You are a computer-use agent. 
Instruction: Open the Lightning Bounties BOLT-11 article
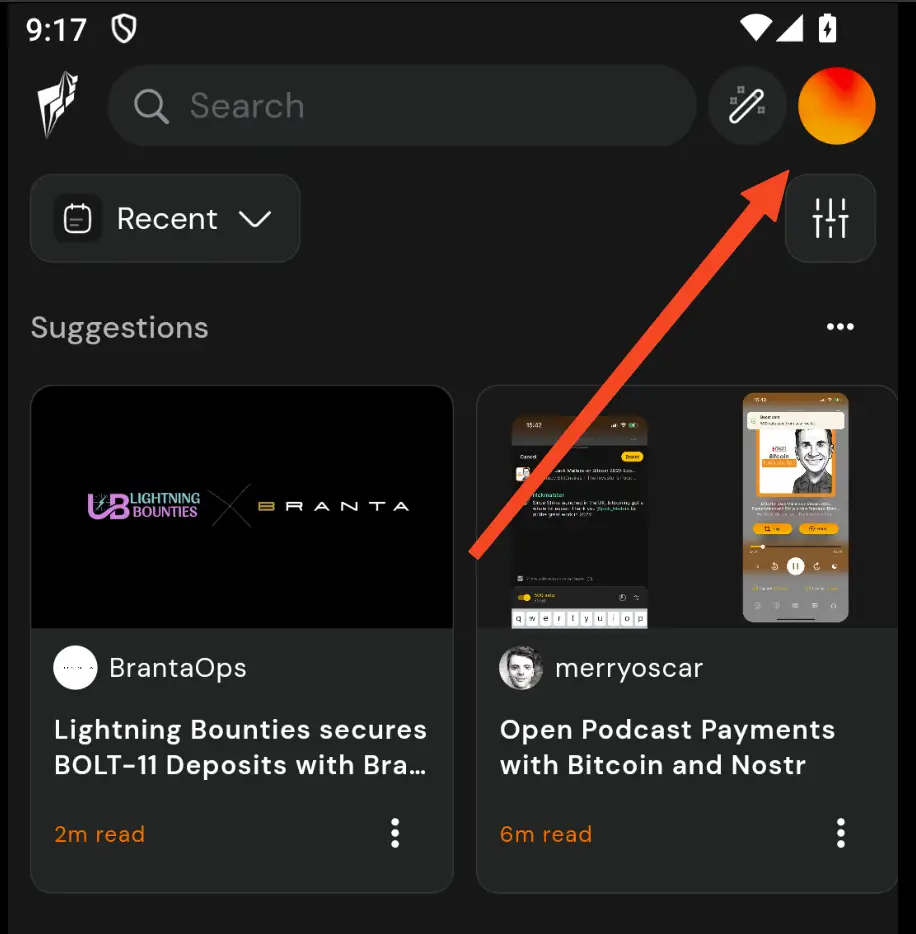240,747
